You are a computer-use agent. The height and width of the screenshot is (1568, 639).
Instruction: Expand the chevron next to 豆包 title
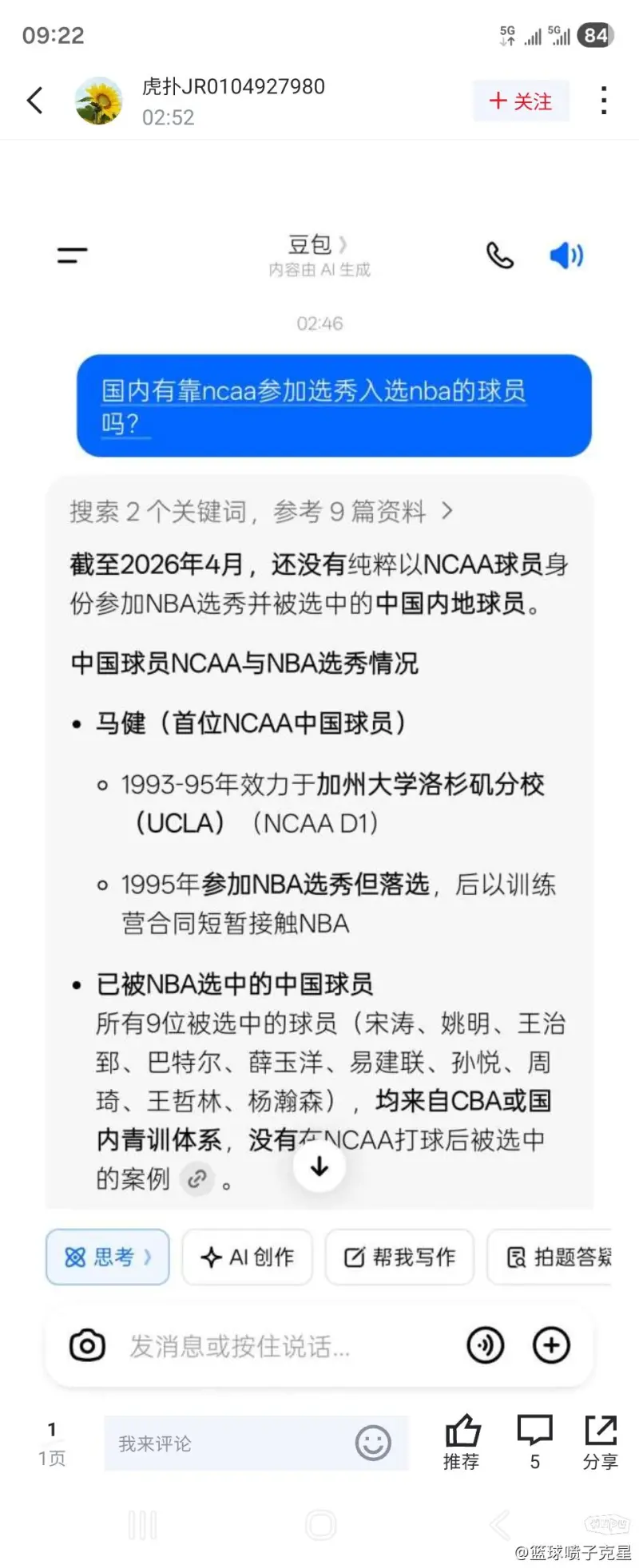[x=342, y=245]
